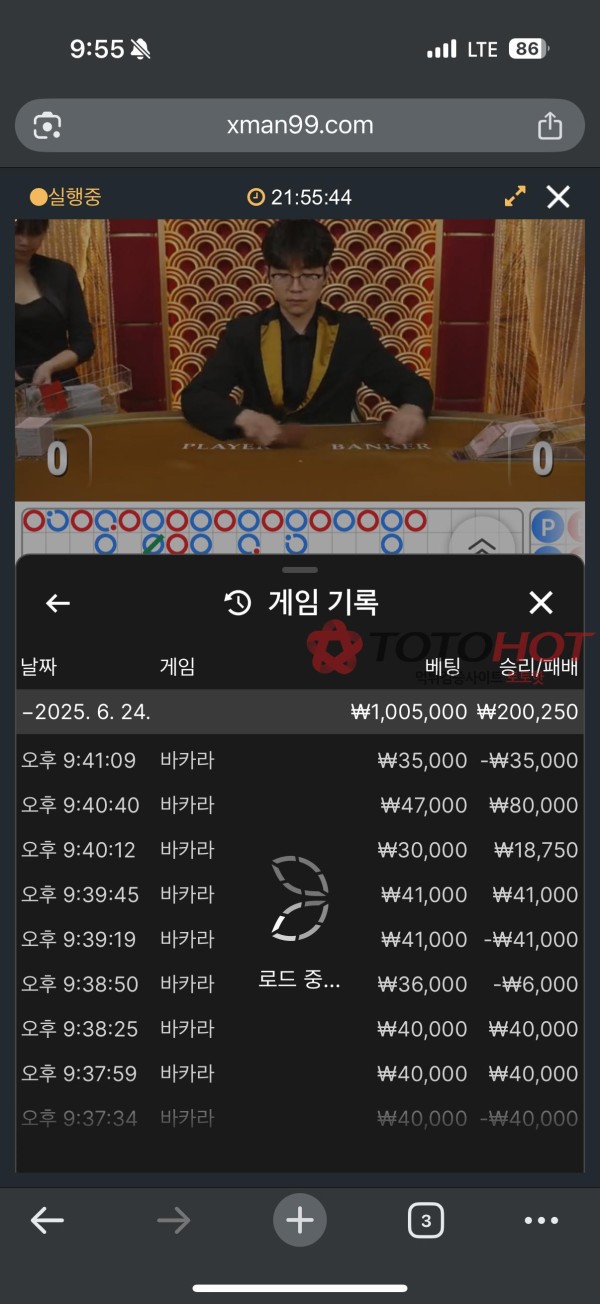Open the 오후 9:37:59 바카라 record

pyautogui.click(x=299, y=1074)
